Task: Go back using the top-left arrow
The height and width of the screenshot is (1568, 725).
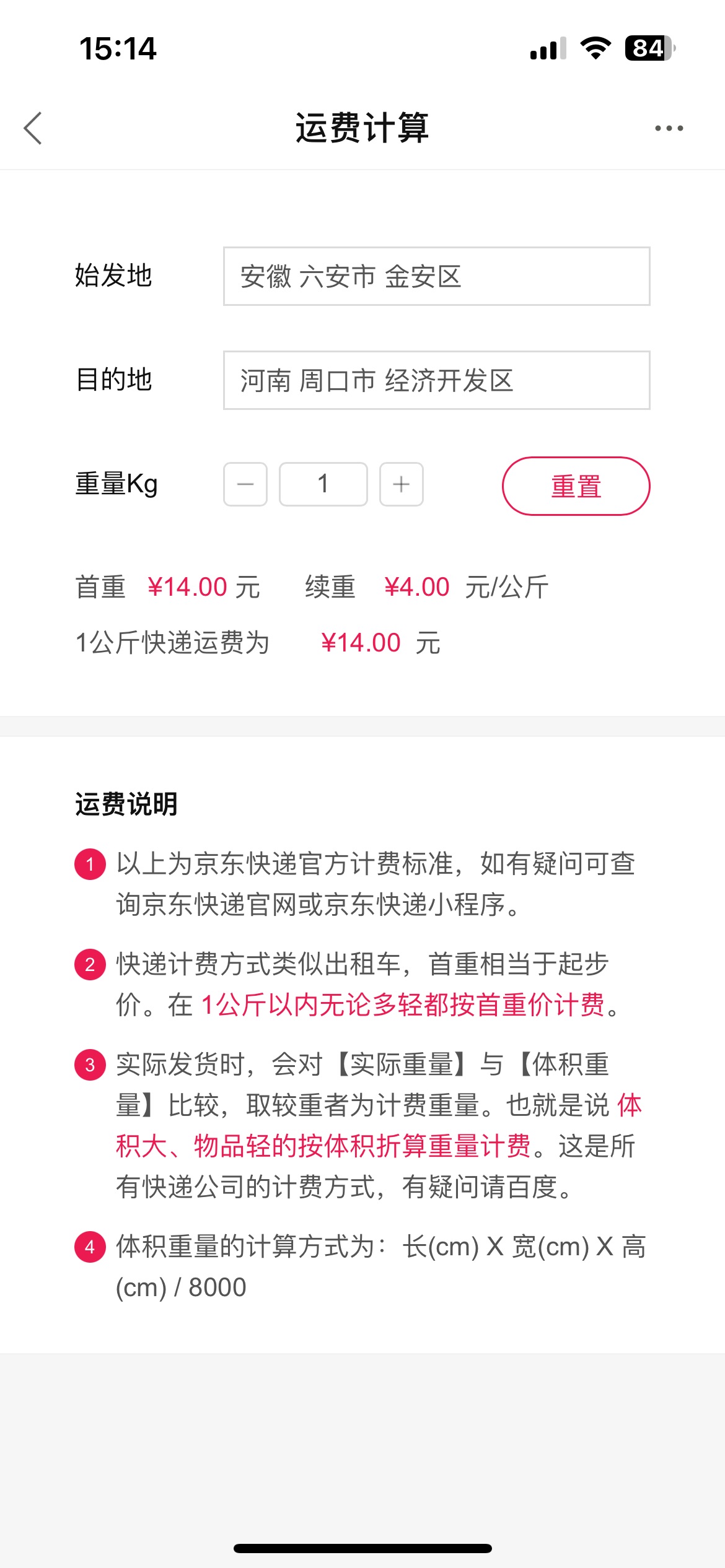Action: (33, 128)
